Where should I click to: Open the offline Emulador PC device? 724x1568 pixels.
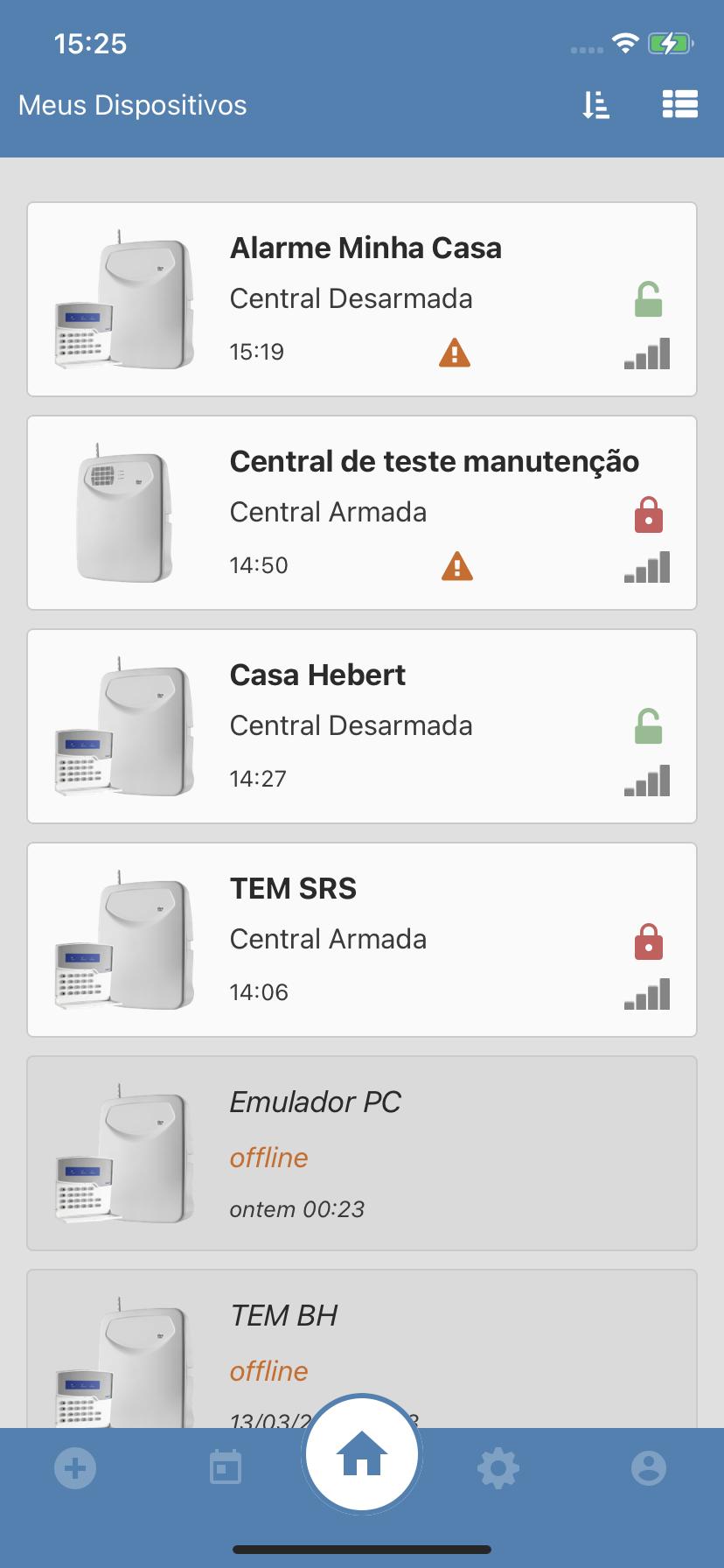(362, 1153)
